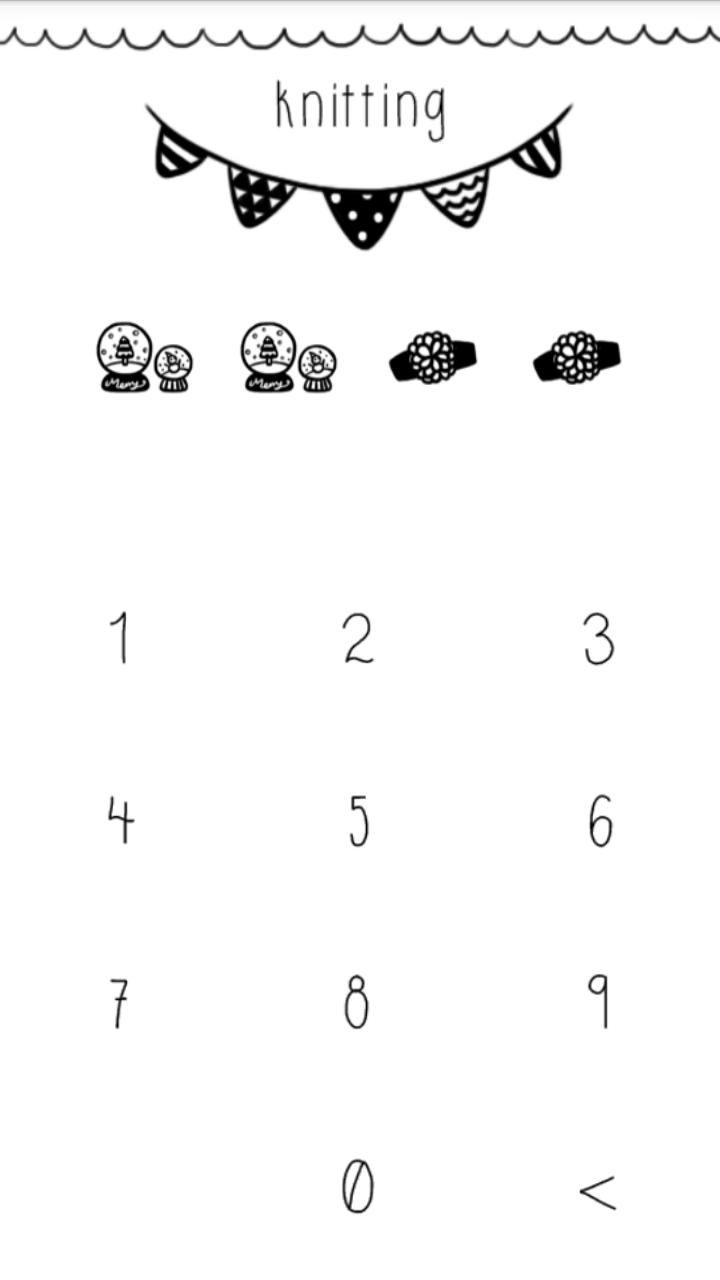Tap the 0 key
Image resolution: width=720 pixels, height=1280 pixels.
pyautogui.click(x=357, y=1187)
